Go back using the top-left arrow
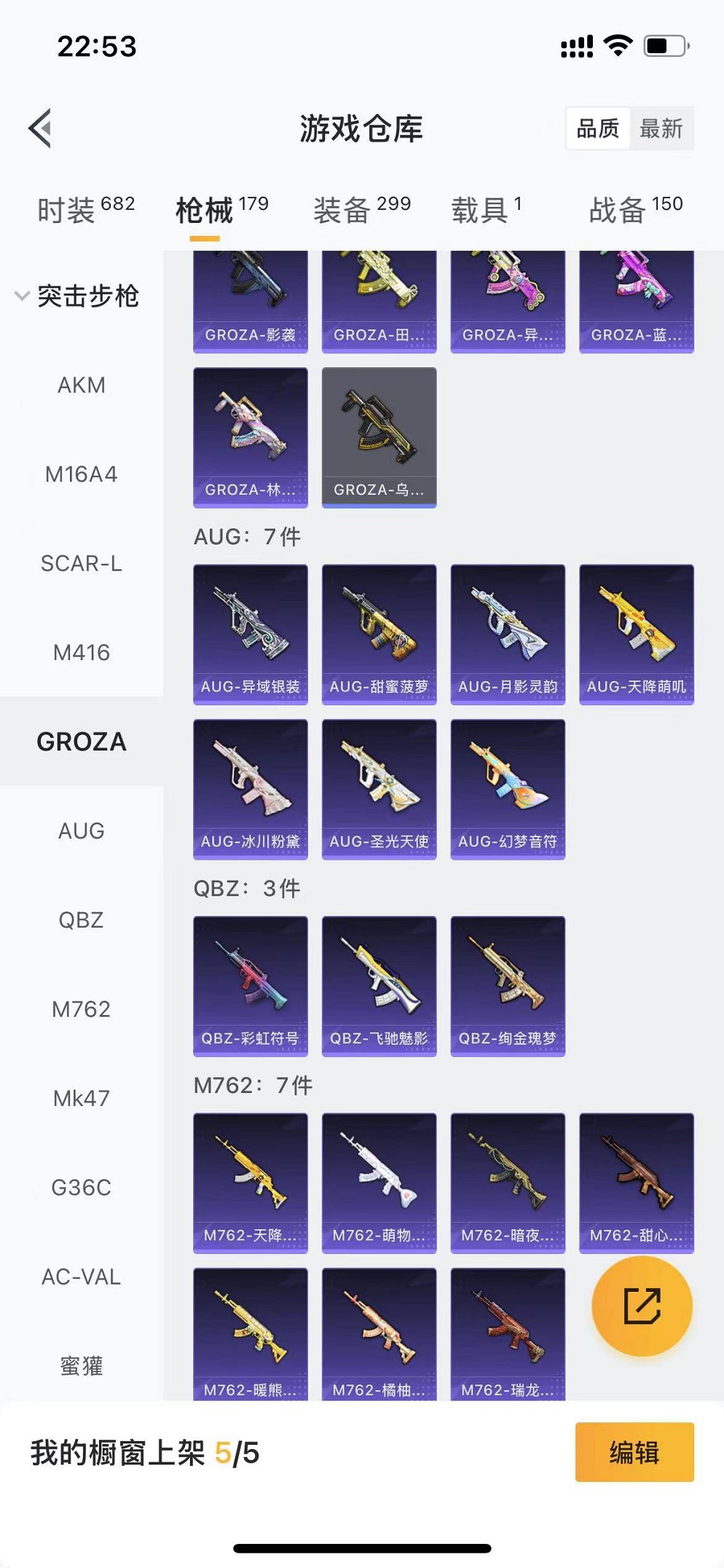Screen dimensions: 724x1568 tap(41, 128)
